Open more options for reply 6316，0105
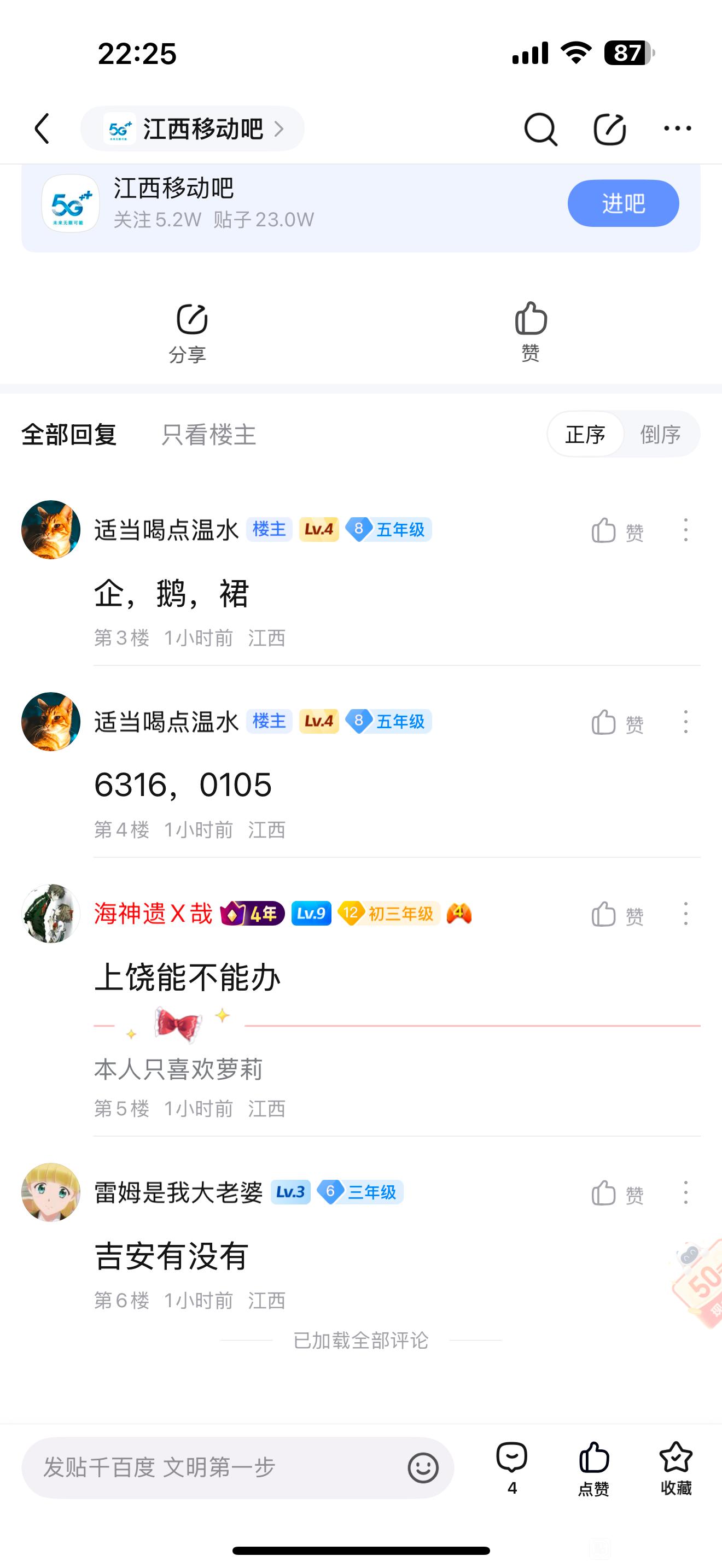 pyautogui.click(x=685, y=722)
